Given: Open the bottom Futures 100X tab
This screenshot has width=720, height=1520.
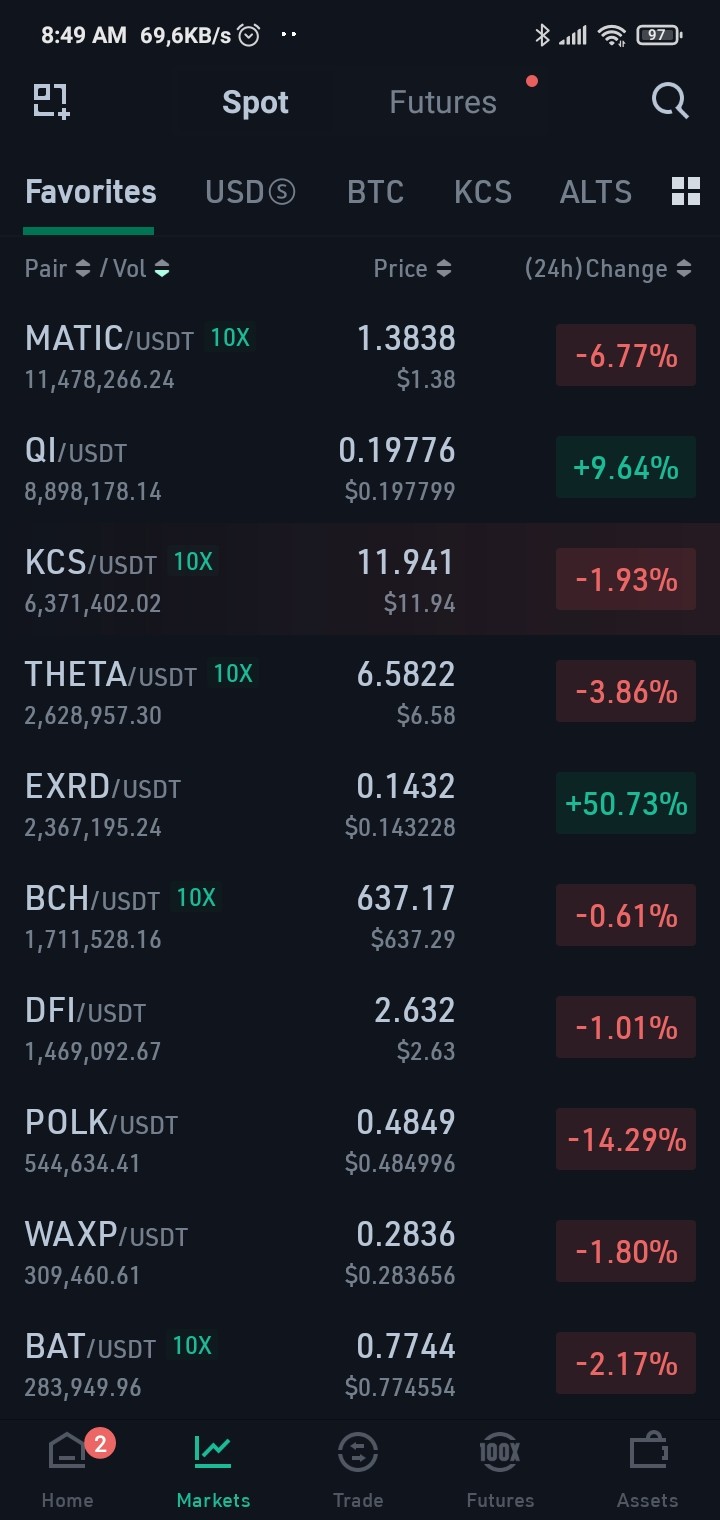Looking at the screenshot, I should (500, 1469).
